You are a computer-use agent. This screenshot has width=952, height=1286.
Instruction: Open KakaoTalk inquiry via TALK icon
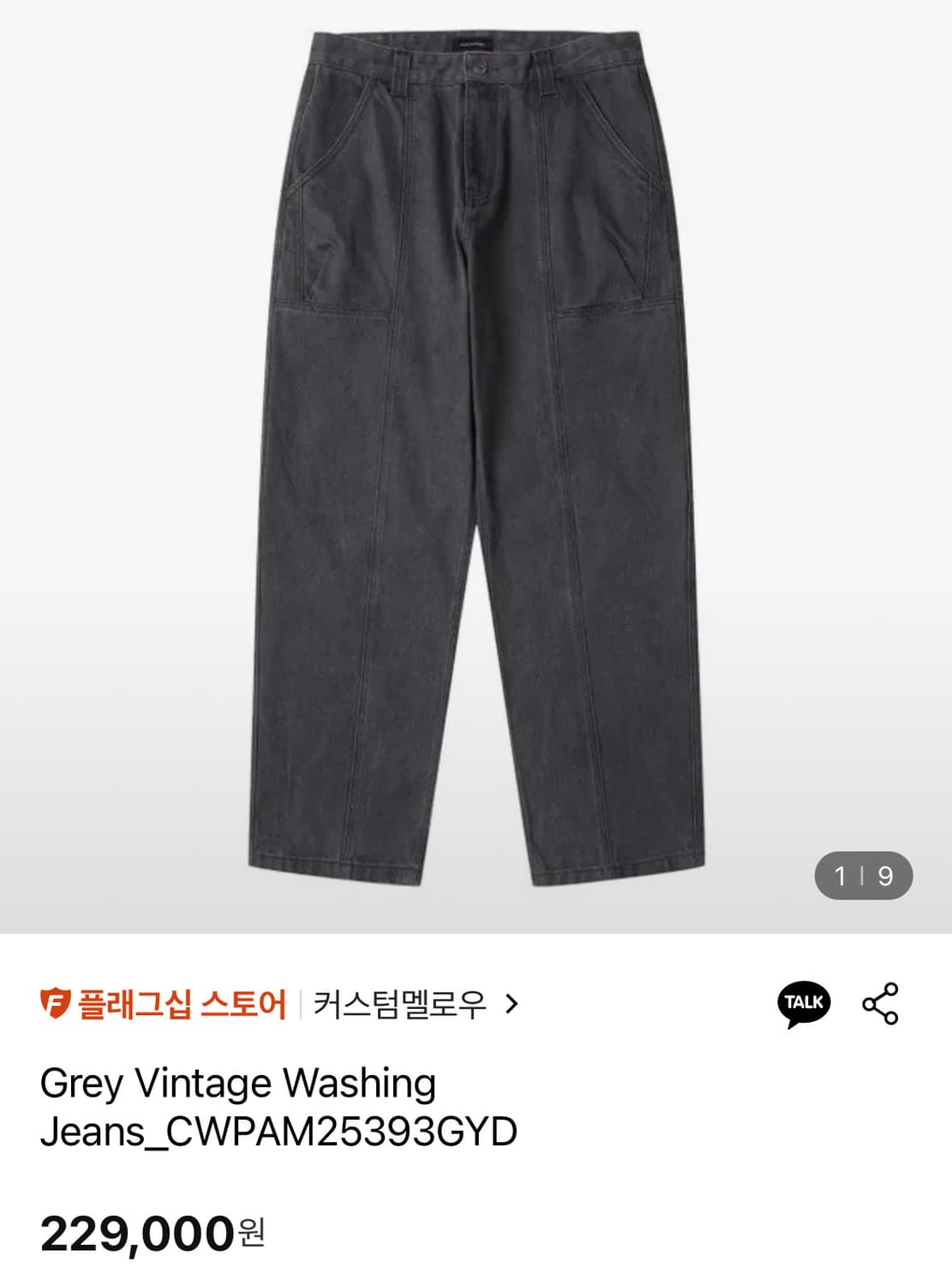pos(804,1004)
